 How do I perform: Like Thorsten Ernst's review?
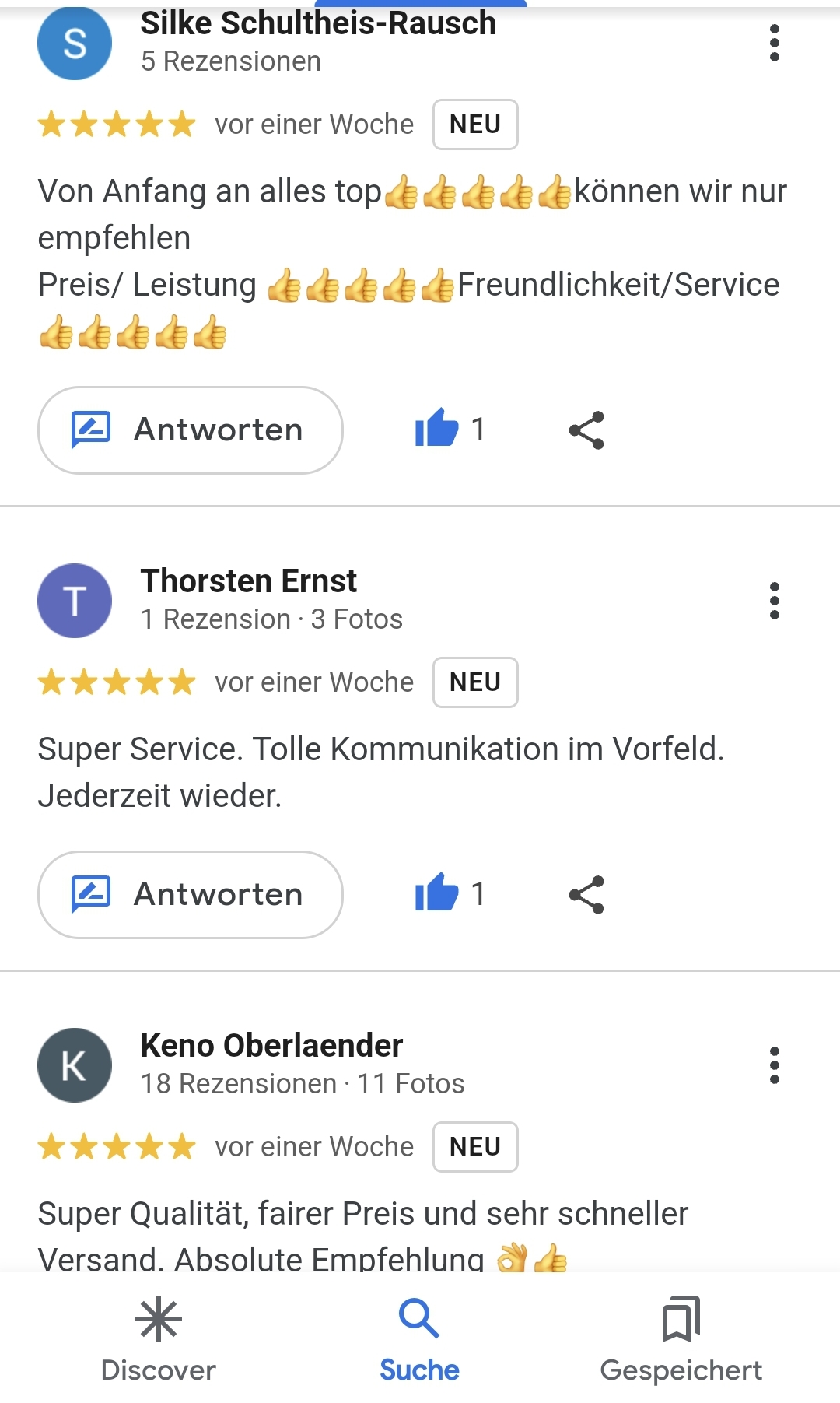(x=437, y=893)
